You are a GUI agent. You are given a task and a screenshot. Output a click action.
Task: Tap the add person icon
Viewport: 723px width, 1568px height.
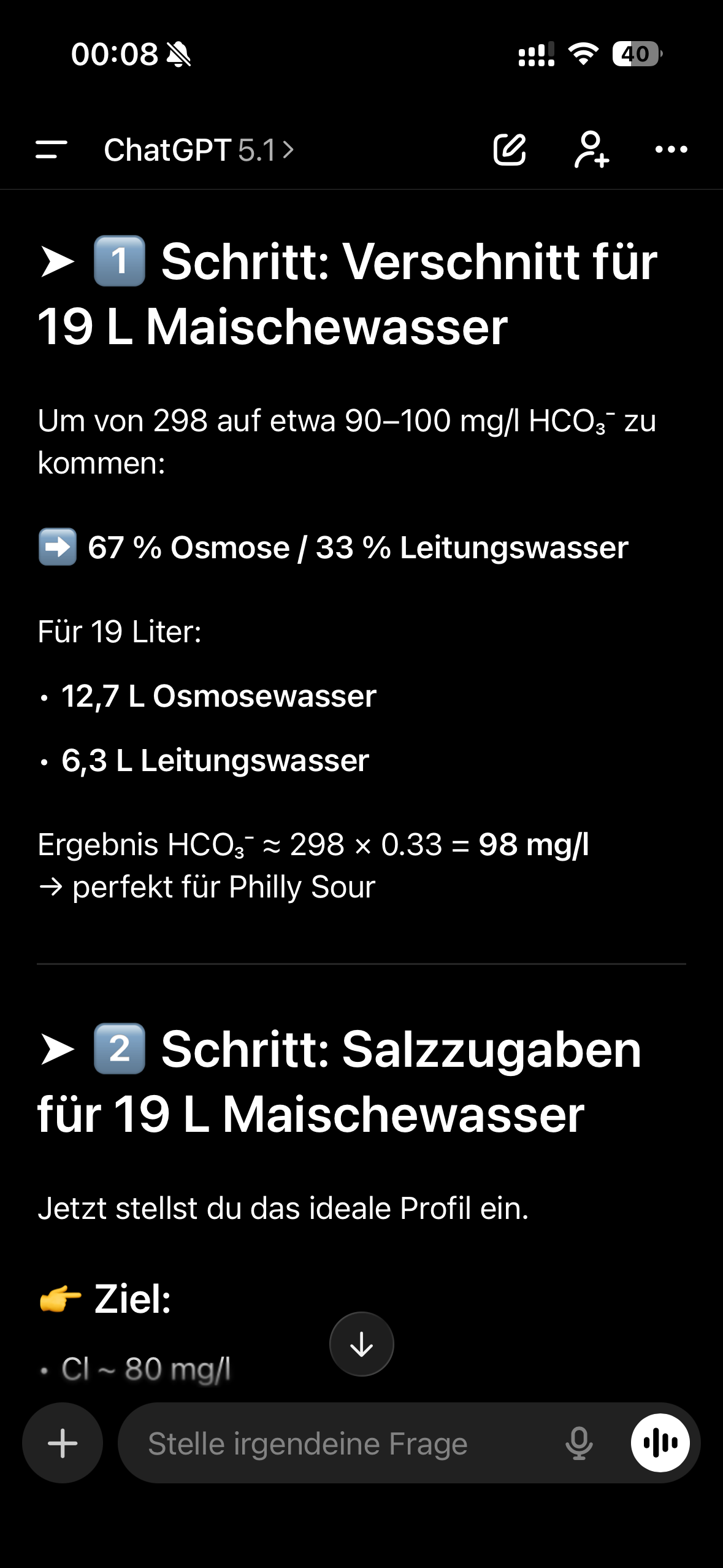[x=591, y=150]
